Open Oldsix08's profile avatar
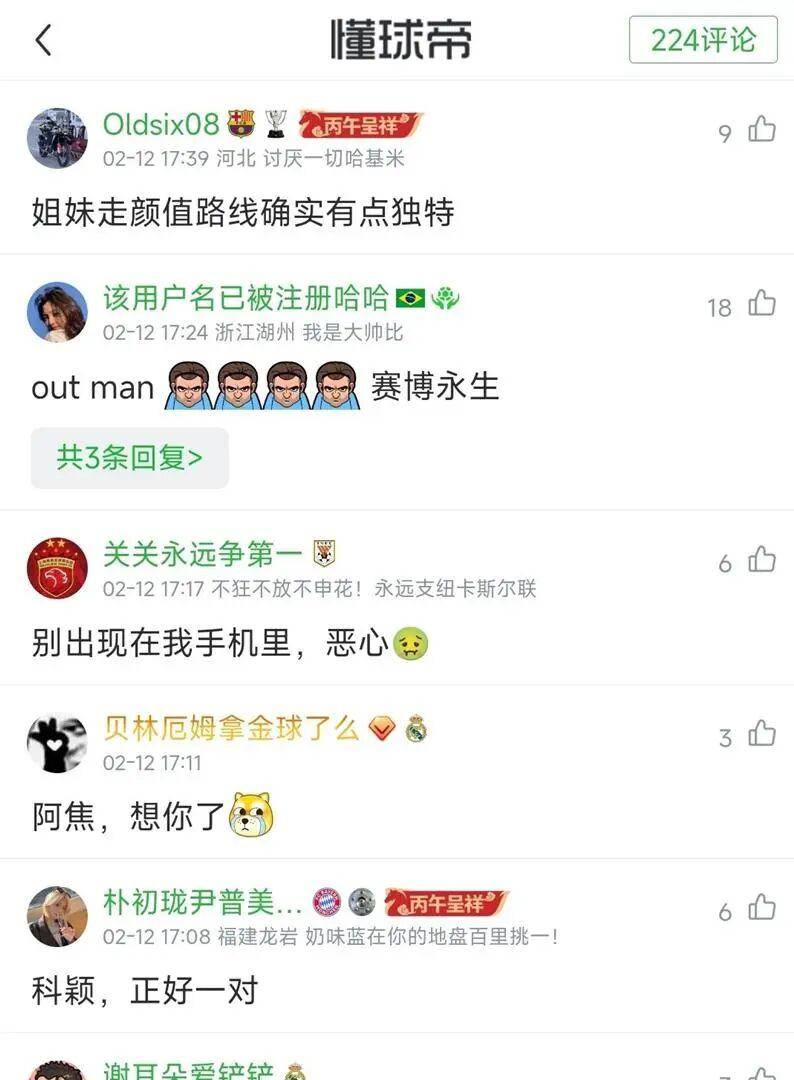This screenshot has height=1080, width=794. pos(57,138)
